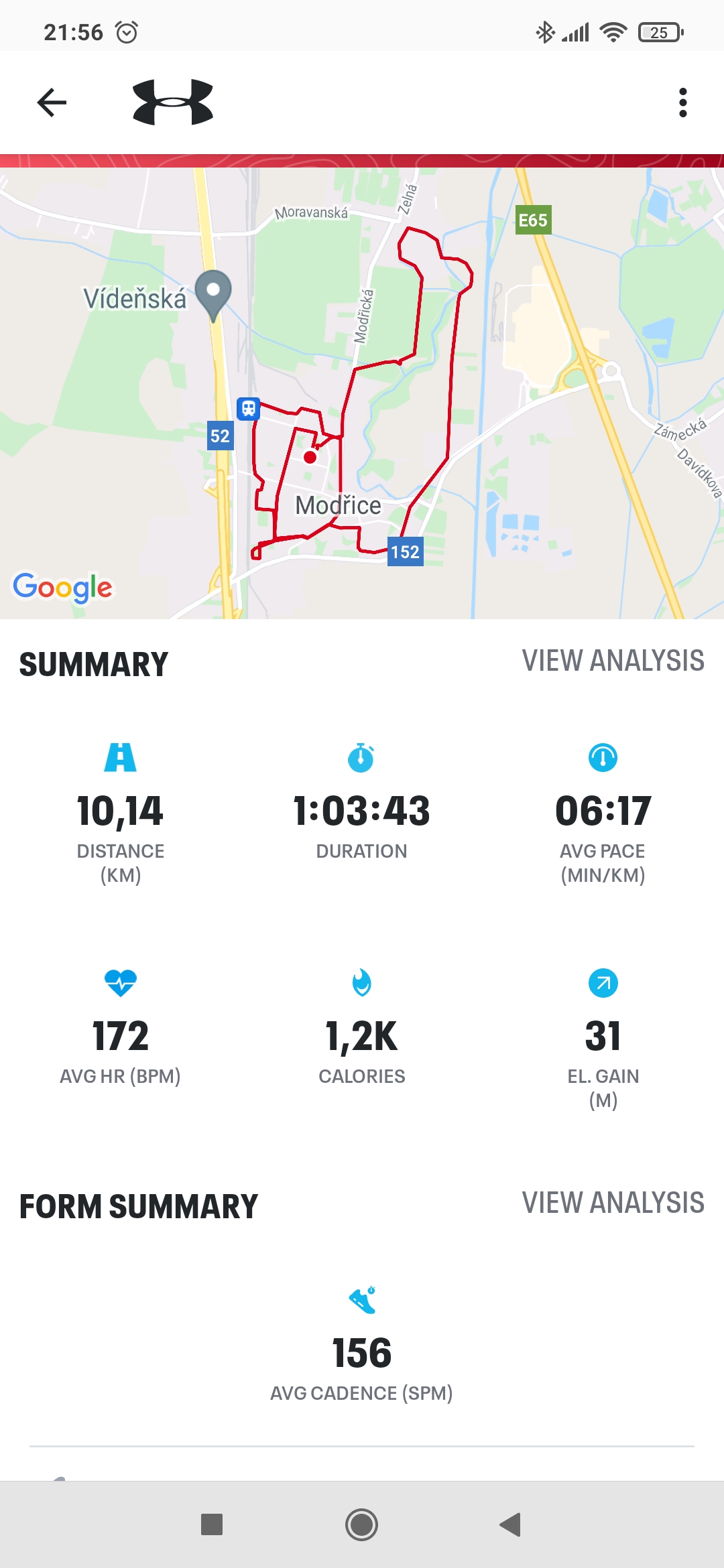This screenshot has width=724, height=1568.
Task: Open View Analysis next to Form Summary
Action: (x=613, y=1203)
